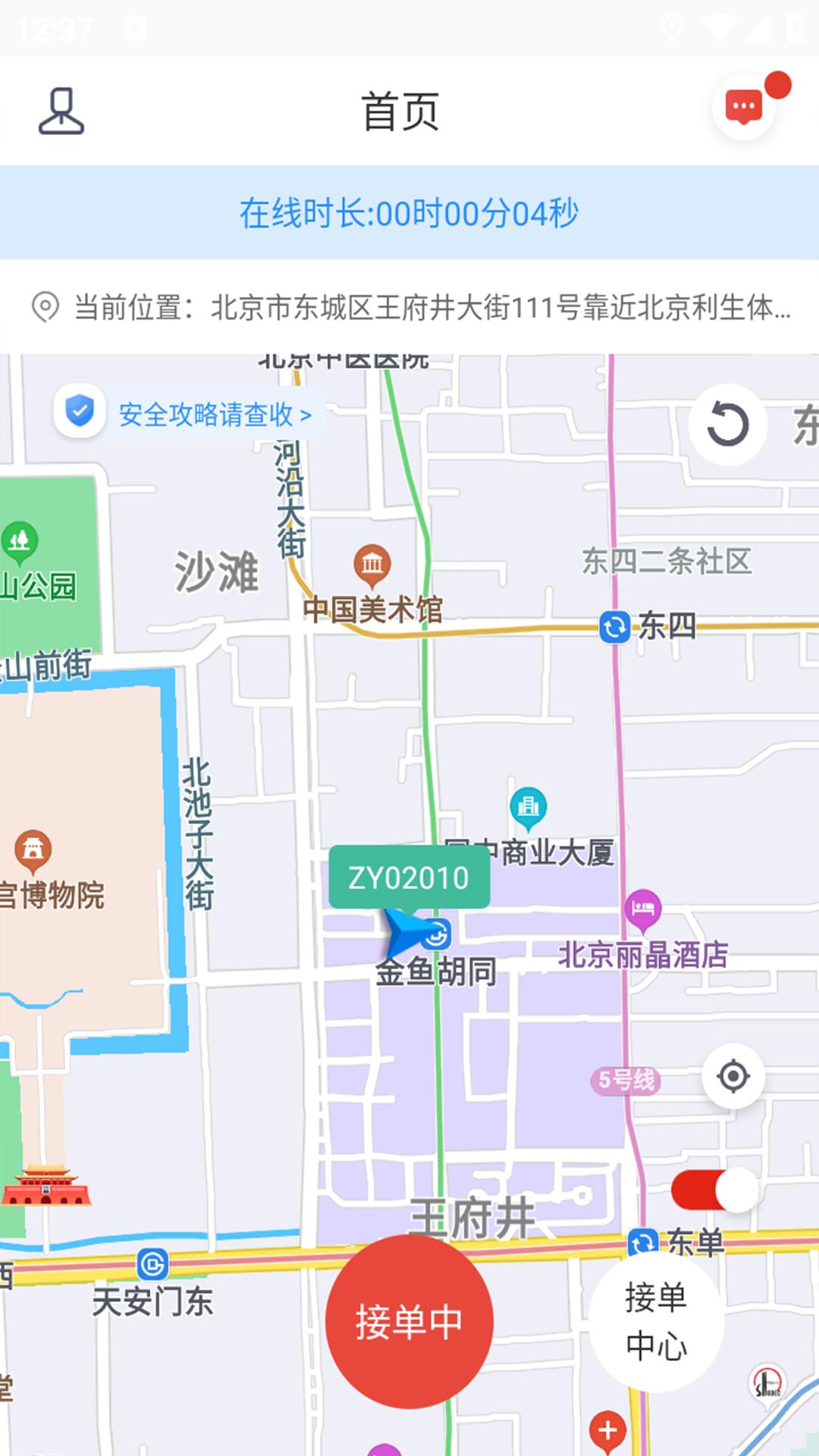The image size is (819, 1456).
Task: Expand the 安全攻略 banner chevron
Action: tap(306, 415)
